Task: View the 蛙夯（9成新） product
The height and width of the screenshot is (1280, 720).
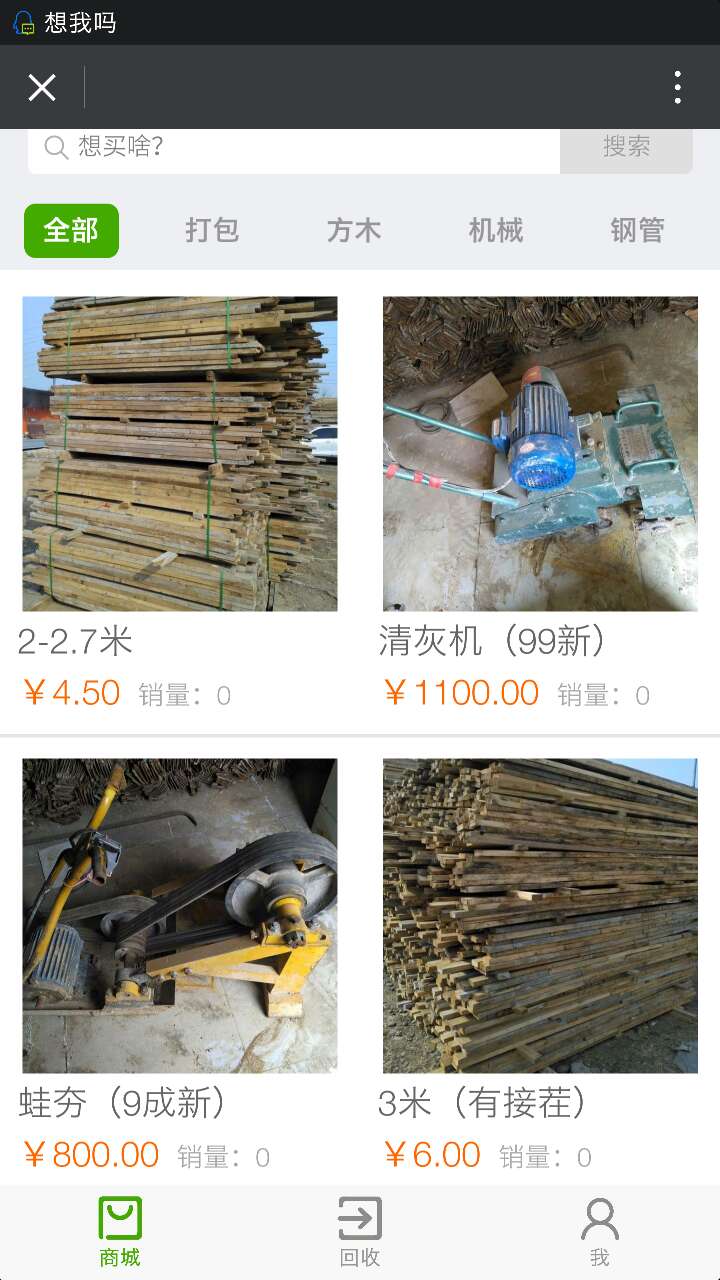Action: [180, 915]
